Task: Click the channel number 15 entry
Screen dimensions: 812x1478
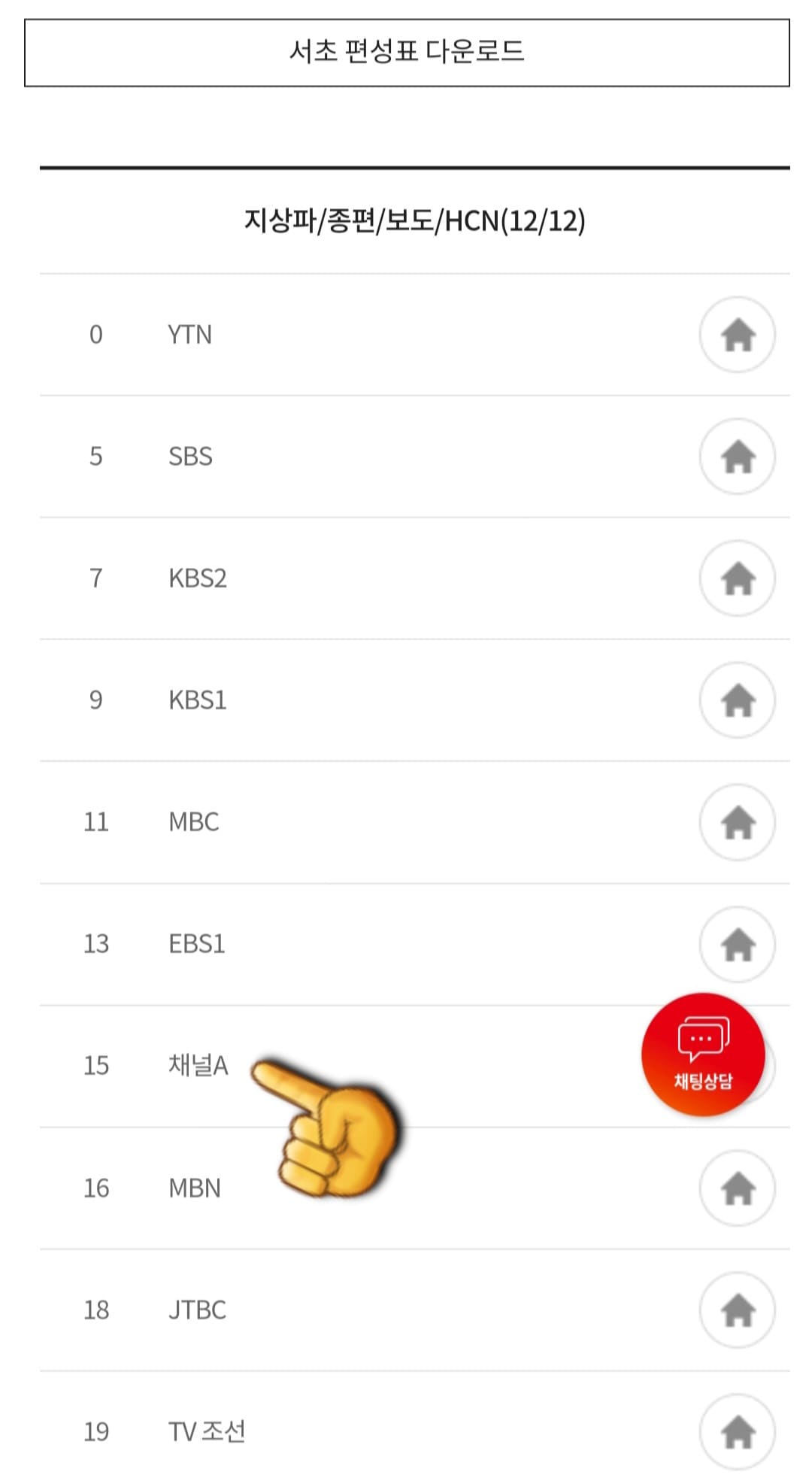Action: 95,1067
